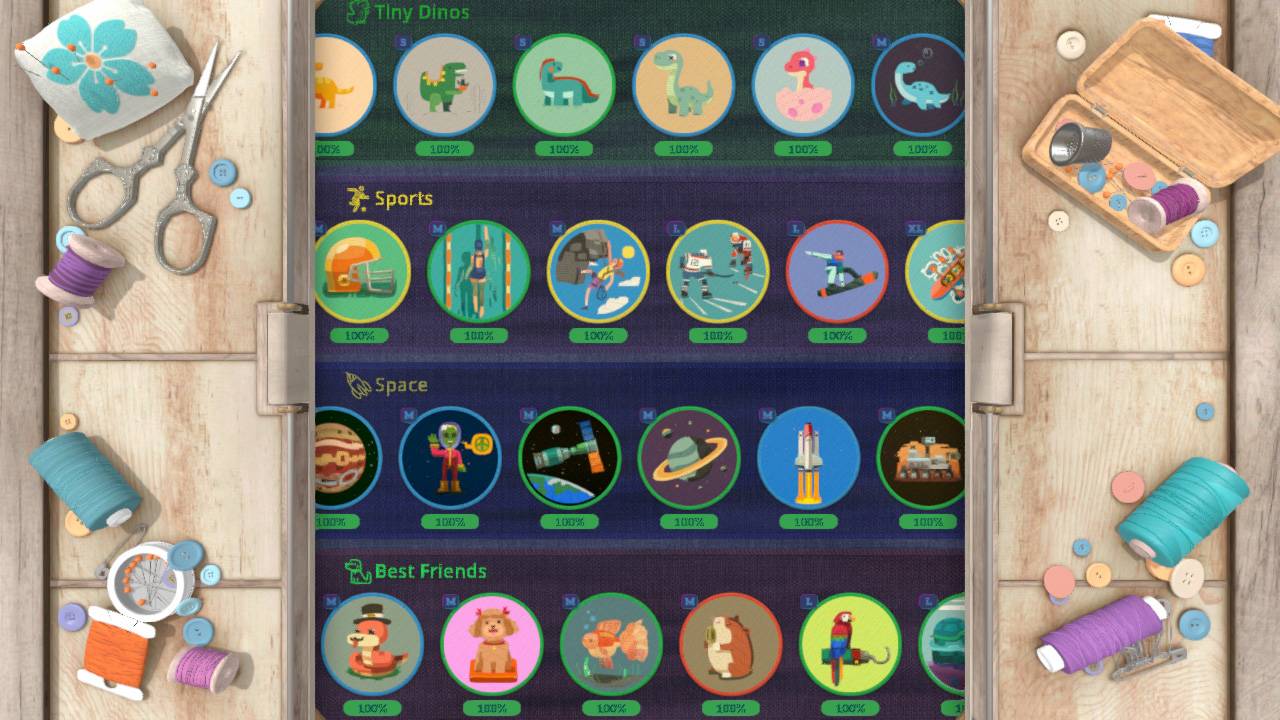Viewport: 1280px width, 720px height.
Task: Open the green alien astronaut puzzle
Action: click(450, 457)
